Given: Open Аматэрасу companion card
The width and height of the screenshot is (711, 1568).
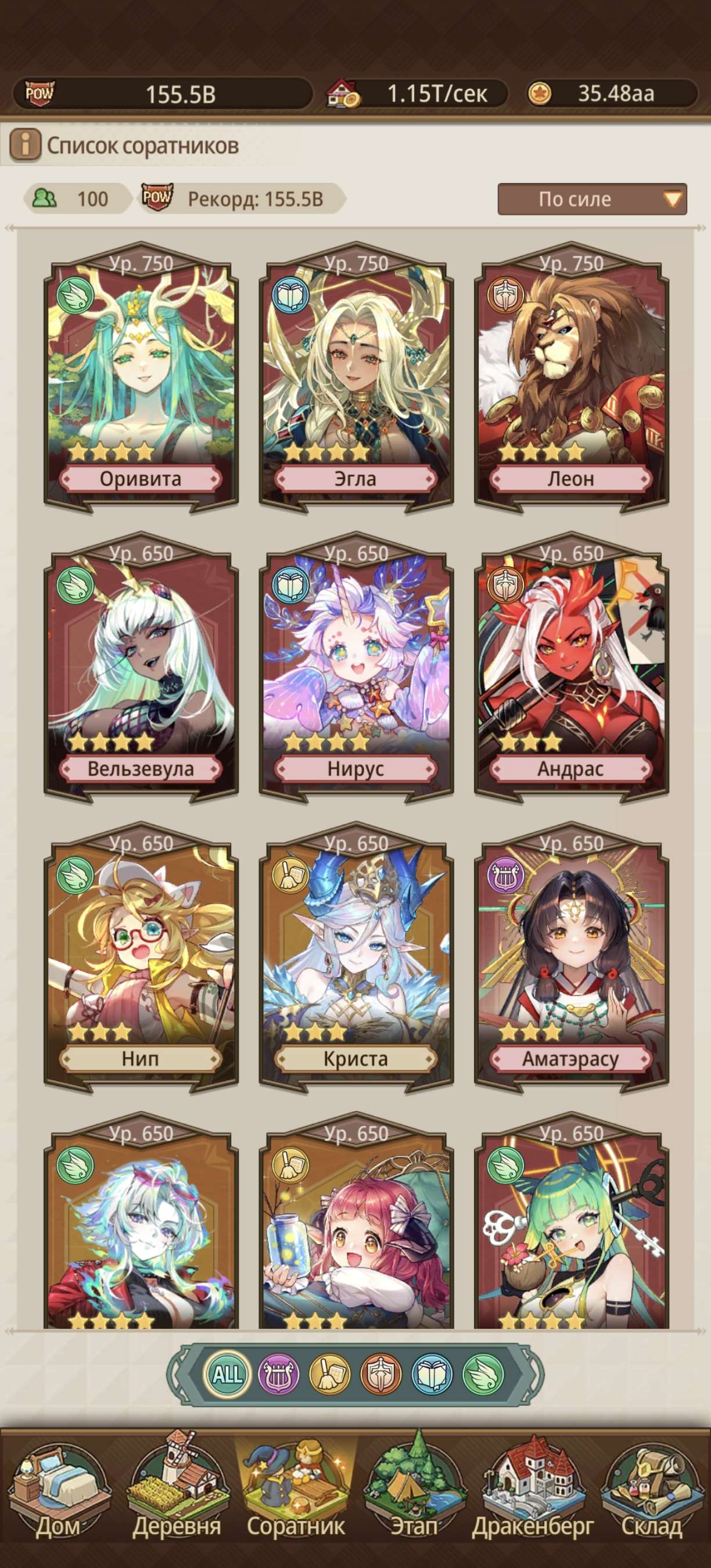Looking at the screenshot, I should tap(571, 958).
